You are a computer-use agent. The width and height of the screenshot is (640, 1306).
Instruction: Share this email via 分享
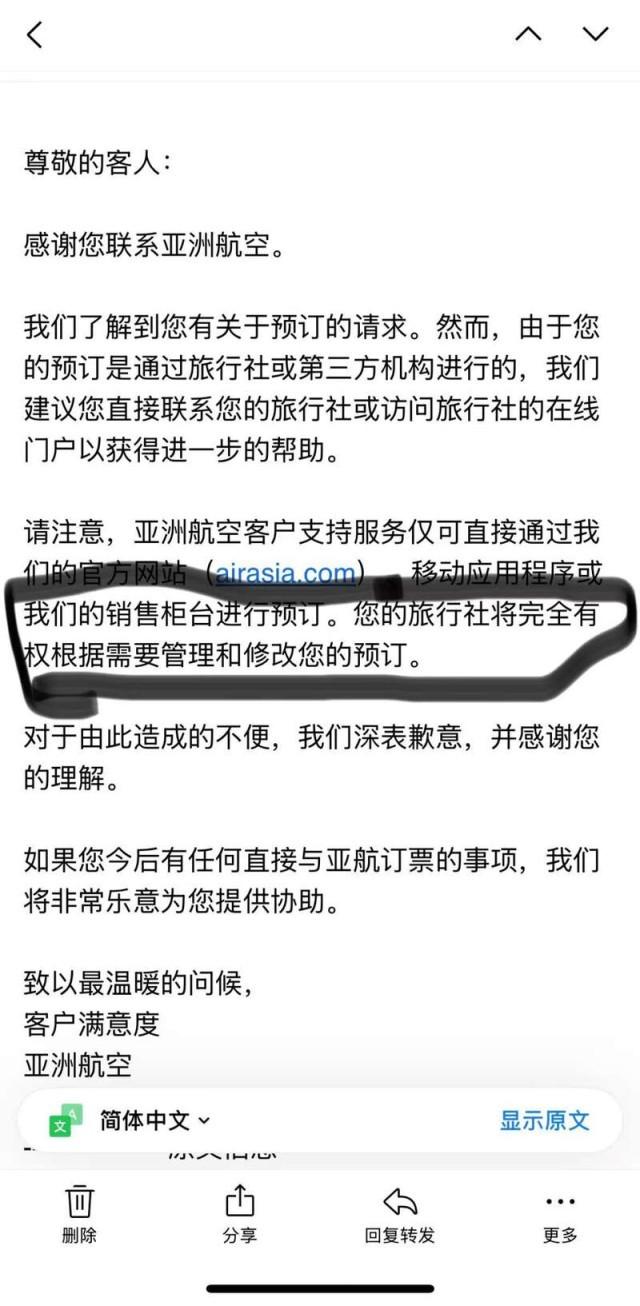[240, 1214]
